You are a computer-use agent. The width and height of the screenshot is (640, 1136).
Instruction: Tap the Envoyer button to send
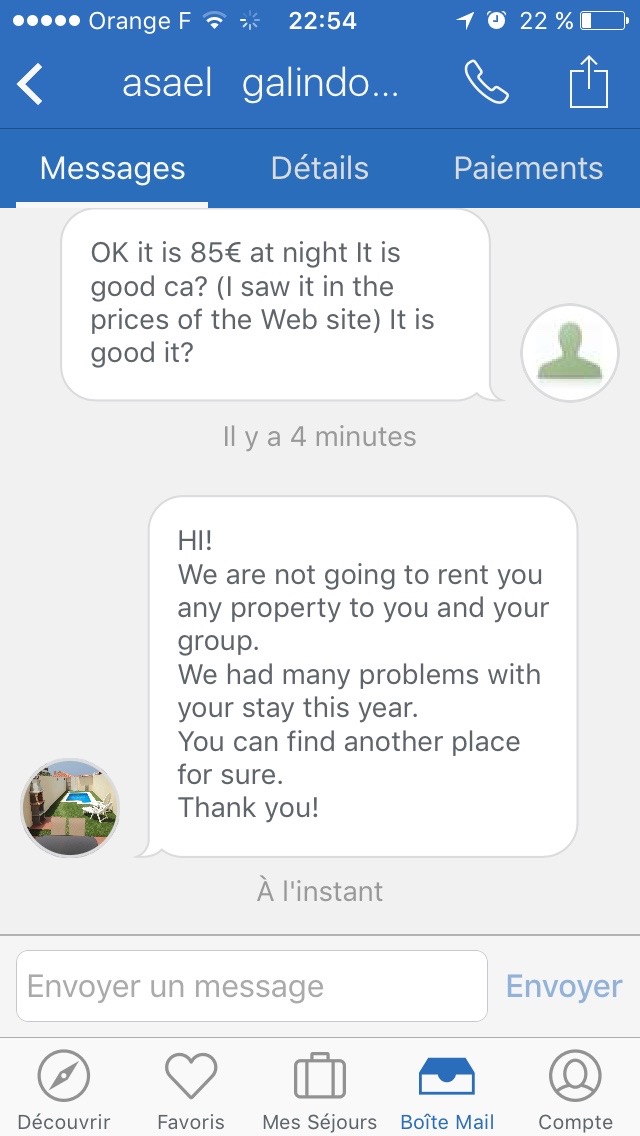pos(564,987)
